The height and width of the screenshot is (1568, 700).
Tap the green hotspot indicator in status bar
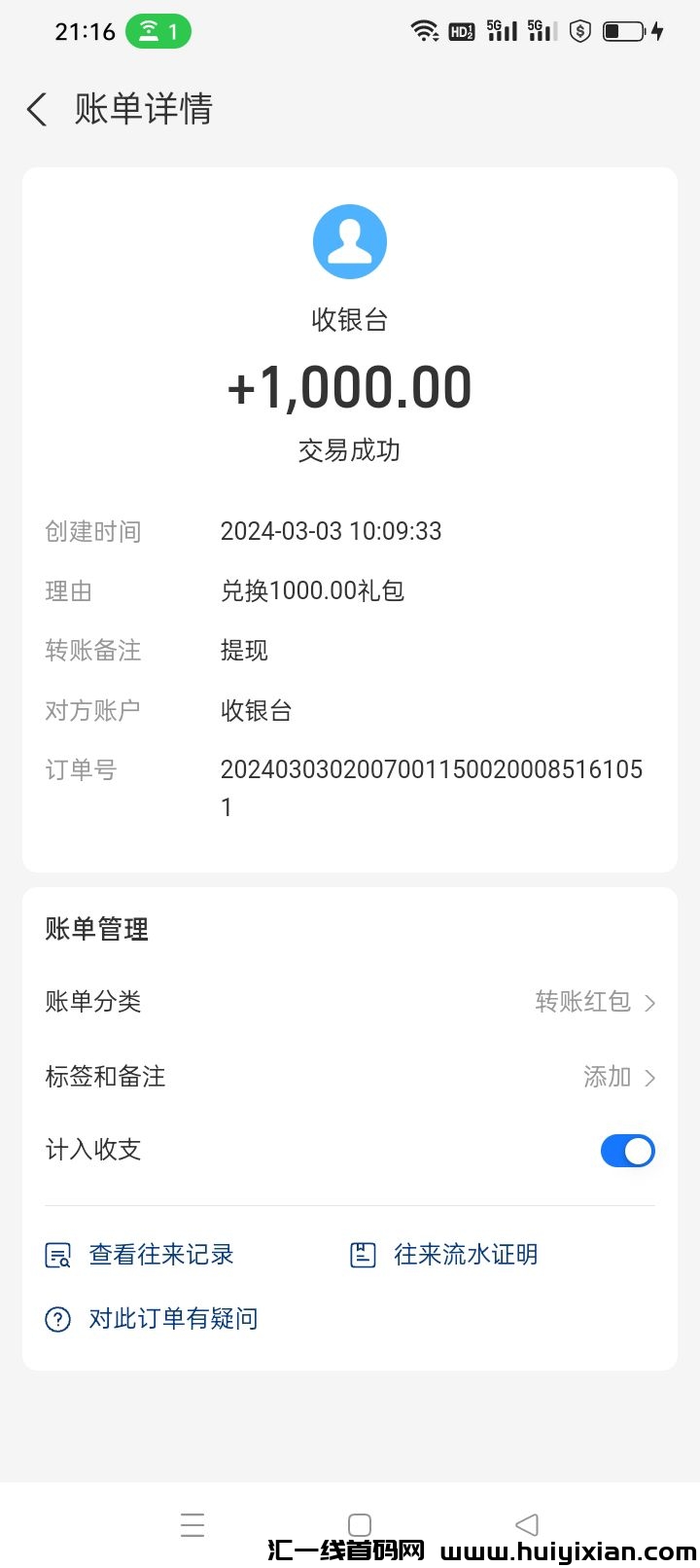tap(157, 31)
